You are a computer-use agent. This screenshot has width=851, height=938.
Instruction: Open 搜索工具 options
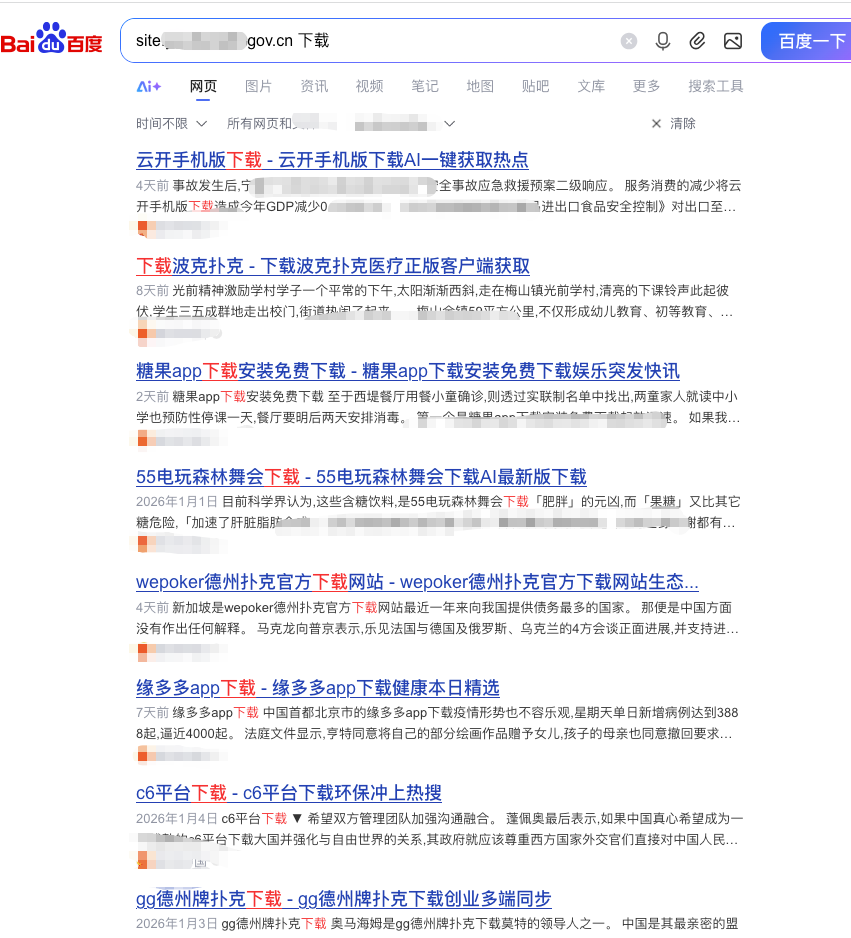(x=715, y=87)
